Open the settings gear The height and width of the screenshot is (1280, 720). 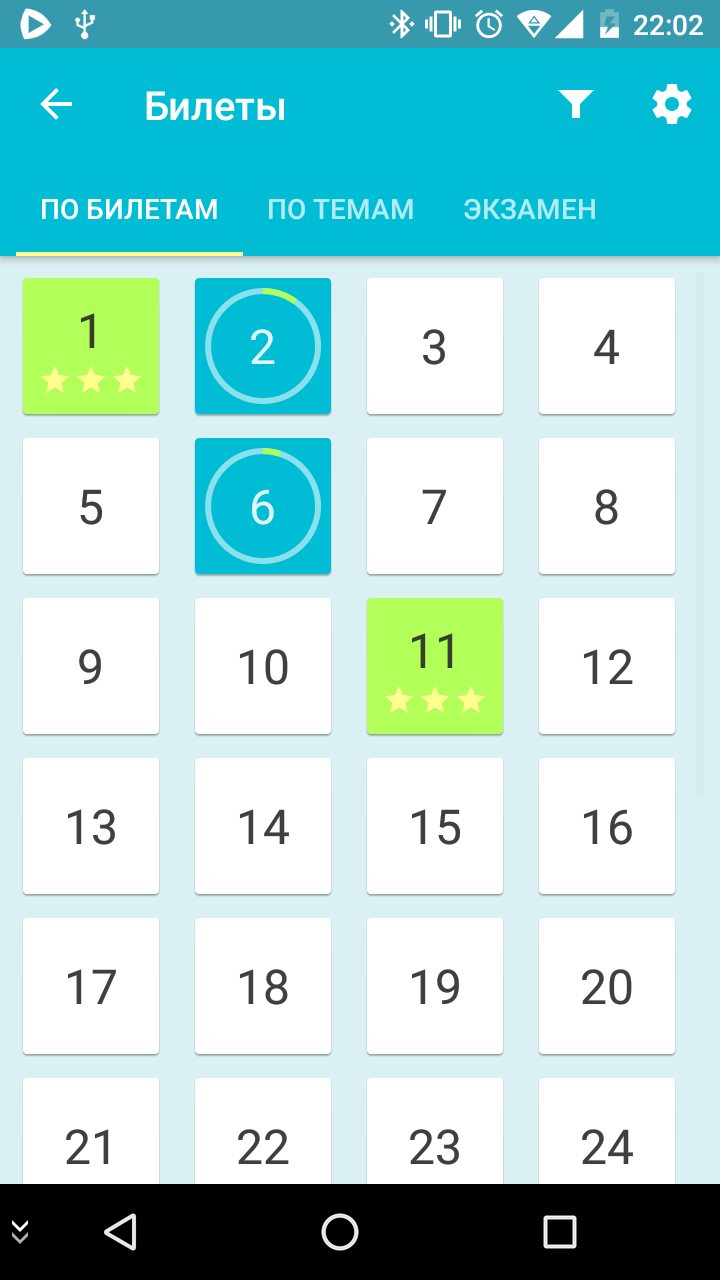click(x=672, y=105)
